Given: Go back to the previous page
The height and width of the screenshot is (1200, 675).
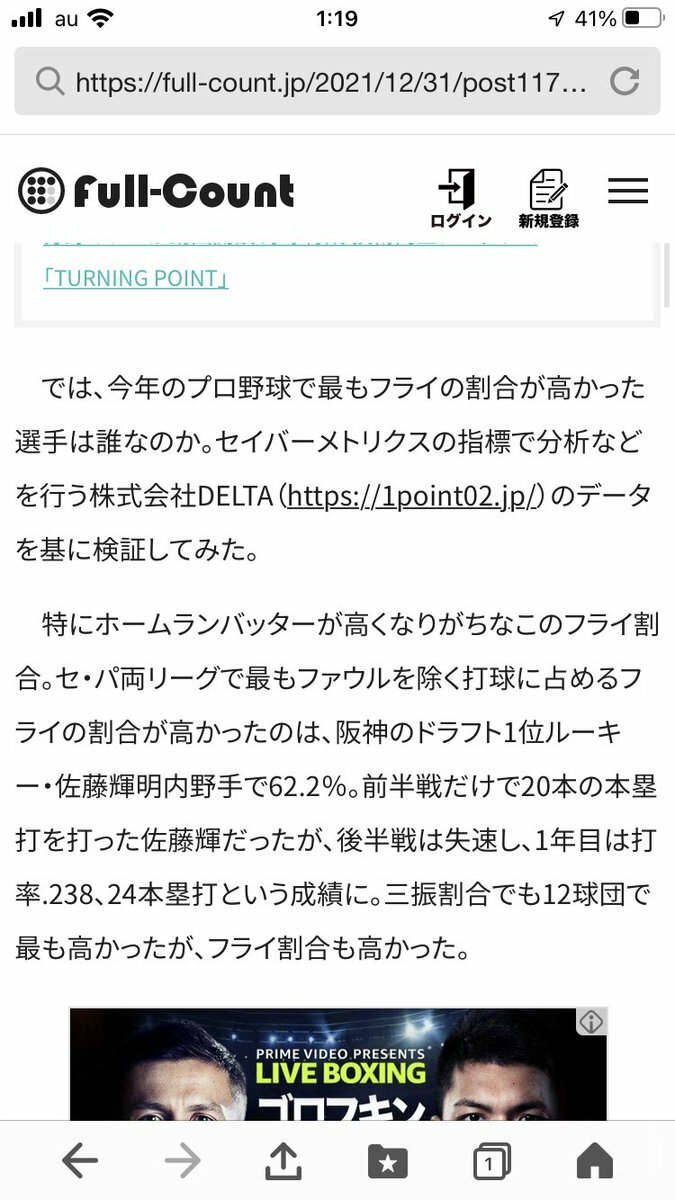Looking at the screenshot, I should [x=80, y=1161].
